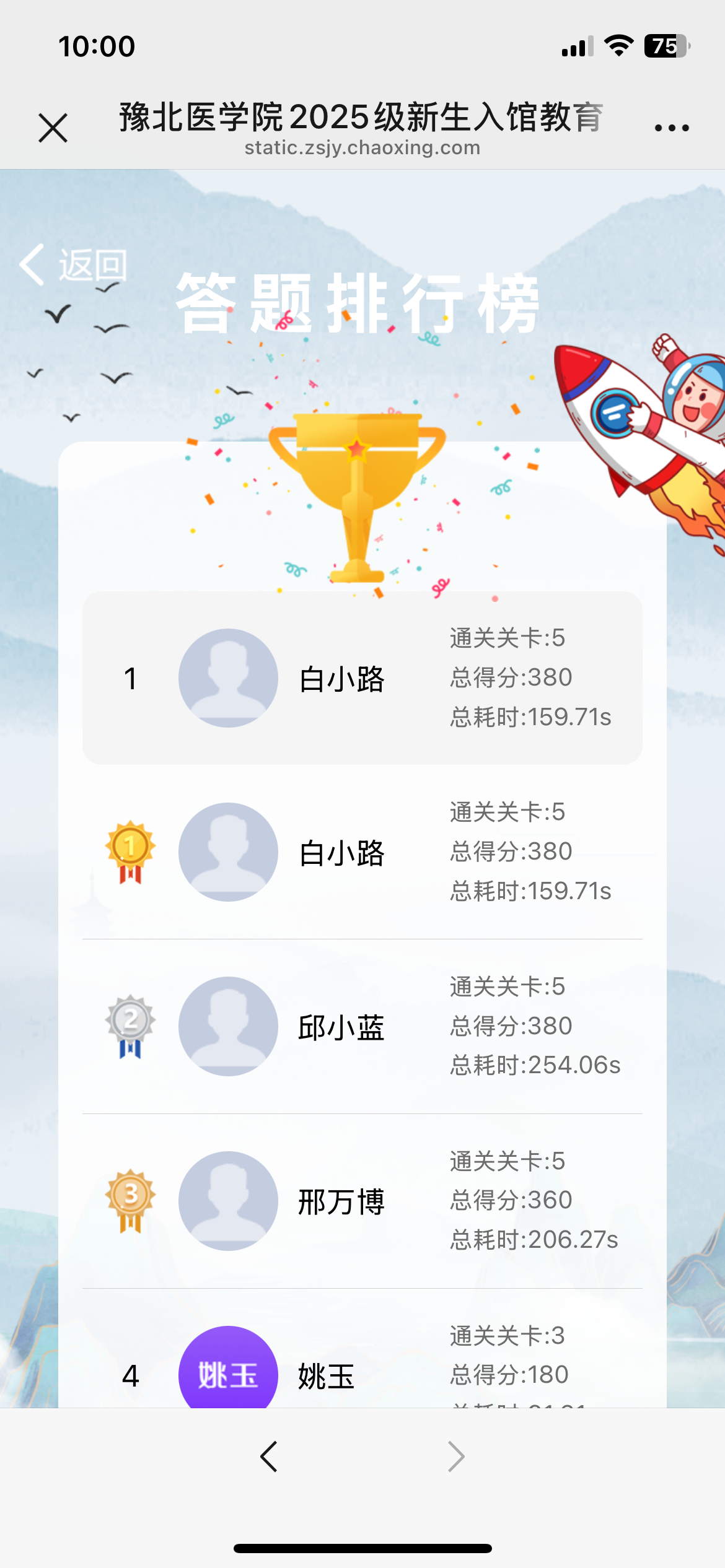The image size is (725, 1568).
Task: Go back with the bottom browser arrow
Action: 269,1457
